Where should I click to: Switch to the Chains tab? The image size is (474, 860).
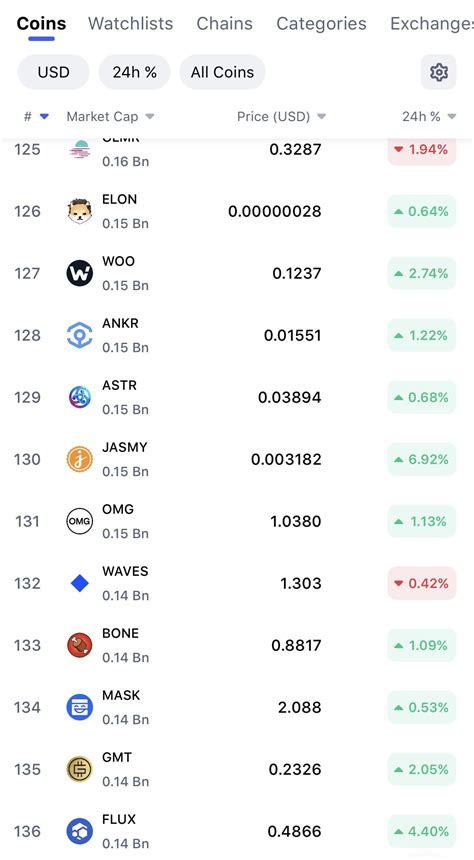point(224,24)
